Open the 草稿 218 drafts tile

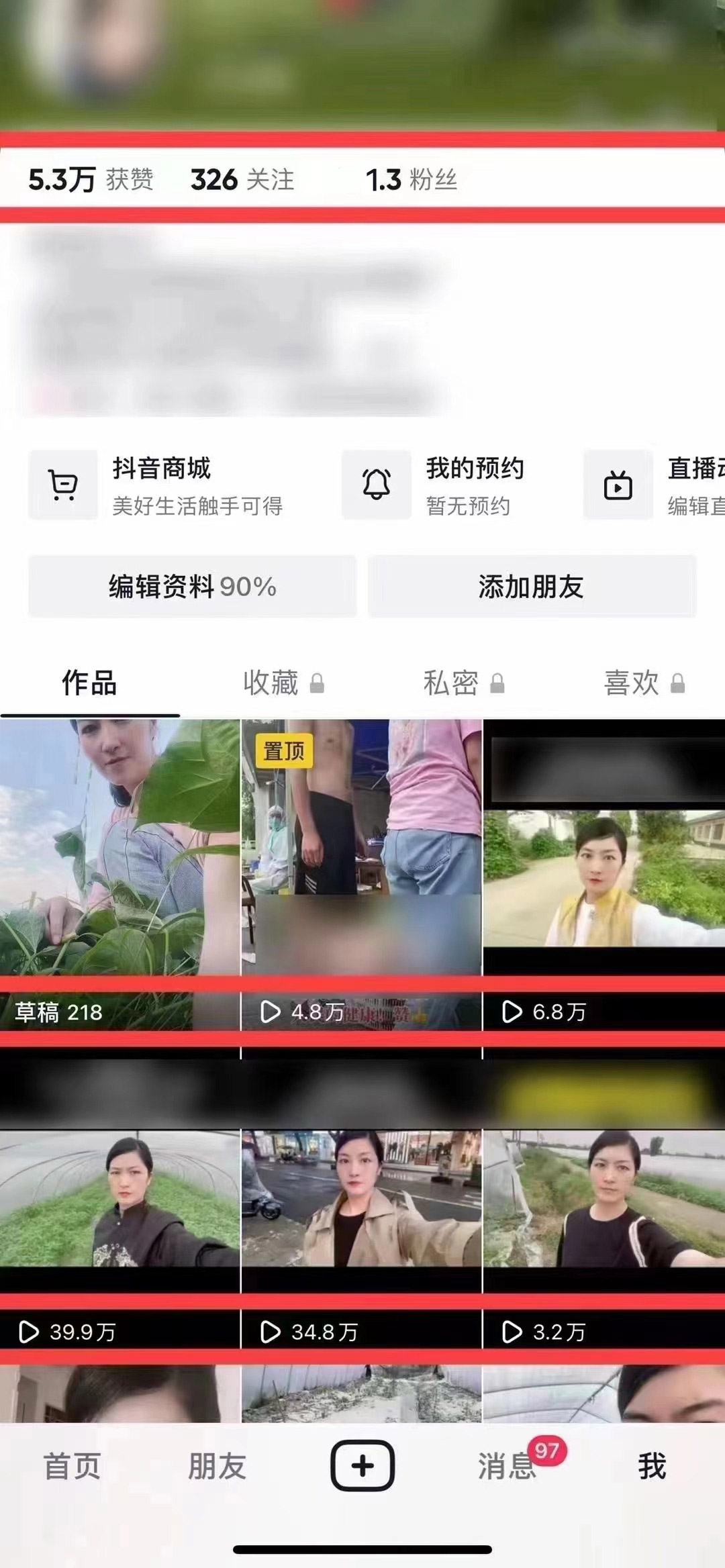[119, 873]
